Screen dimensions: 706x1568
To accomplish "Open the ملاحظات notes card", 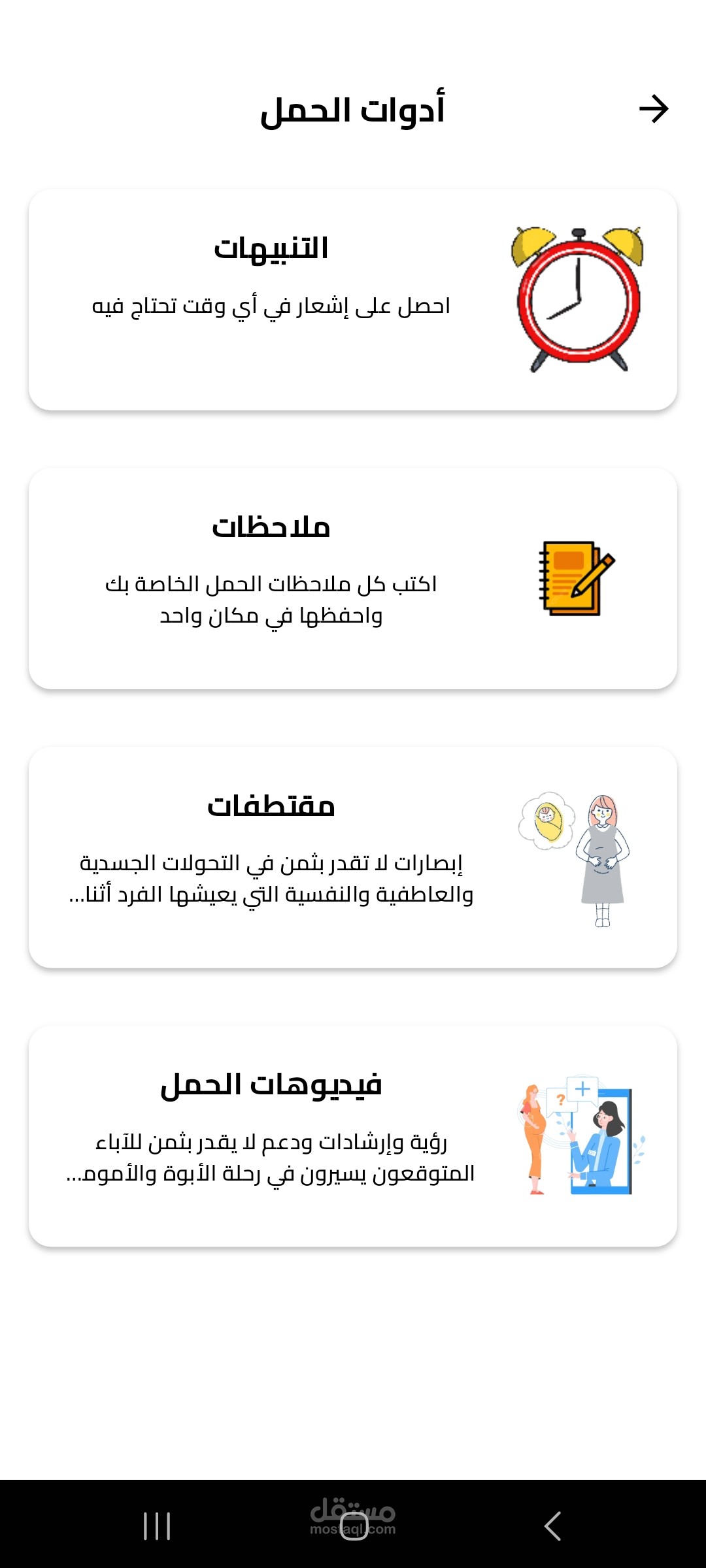I will (353, 579).
